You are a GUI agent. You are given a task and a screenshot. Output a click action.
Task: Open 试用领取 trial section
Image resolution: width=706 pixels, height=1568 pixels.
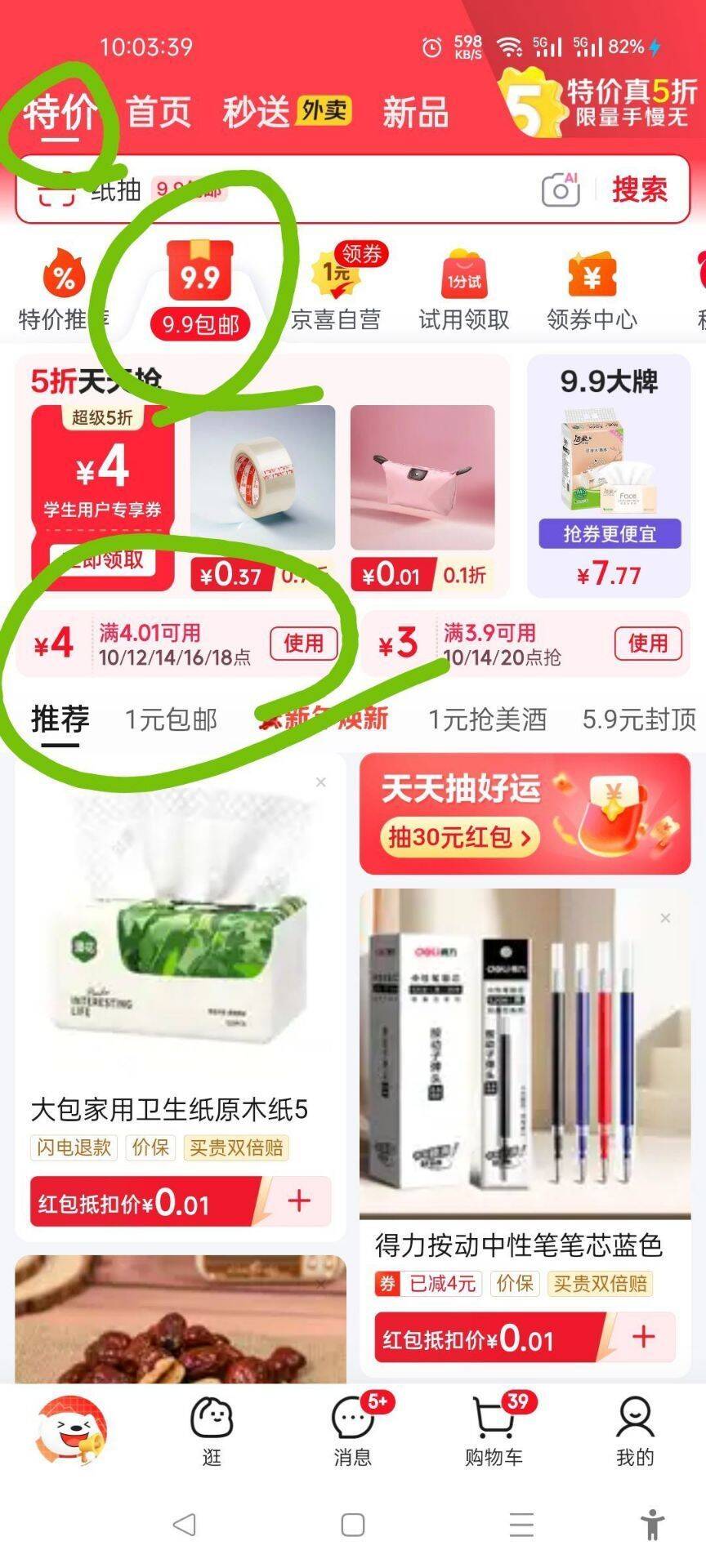tap(463, 290)
